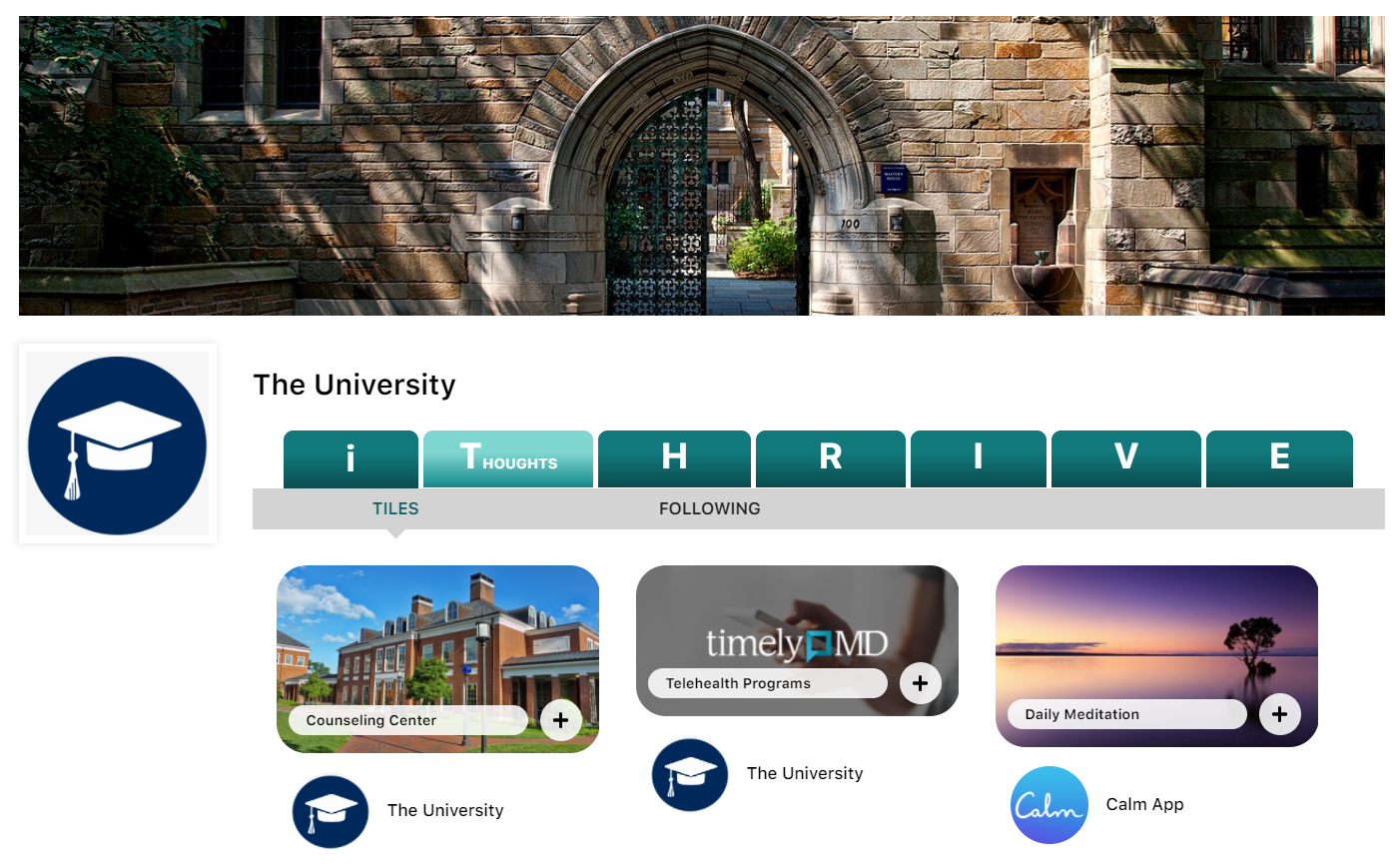Open The University profile under Counseling Center
1400x867 pixels.
pyautogui.click(x=444, y=810)
